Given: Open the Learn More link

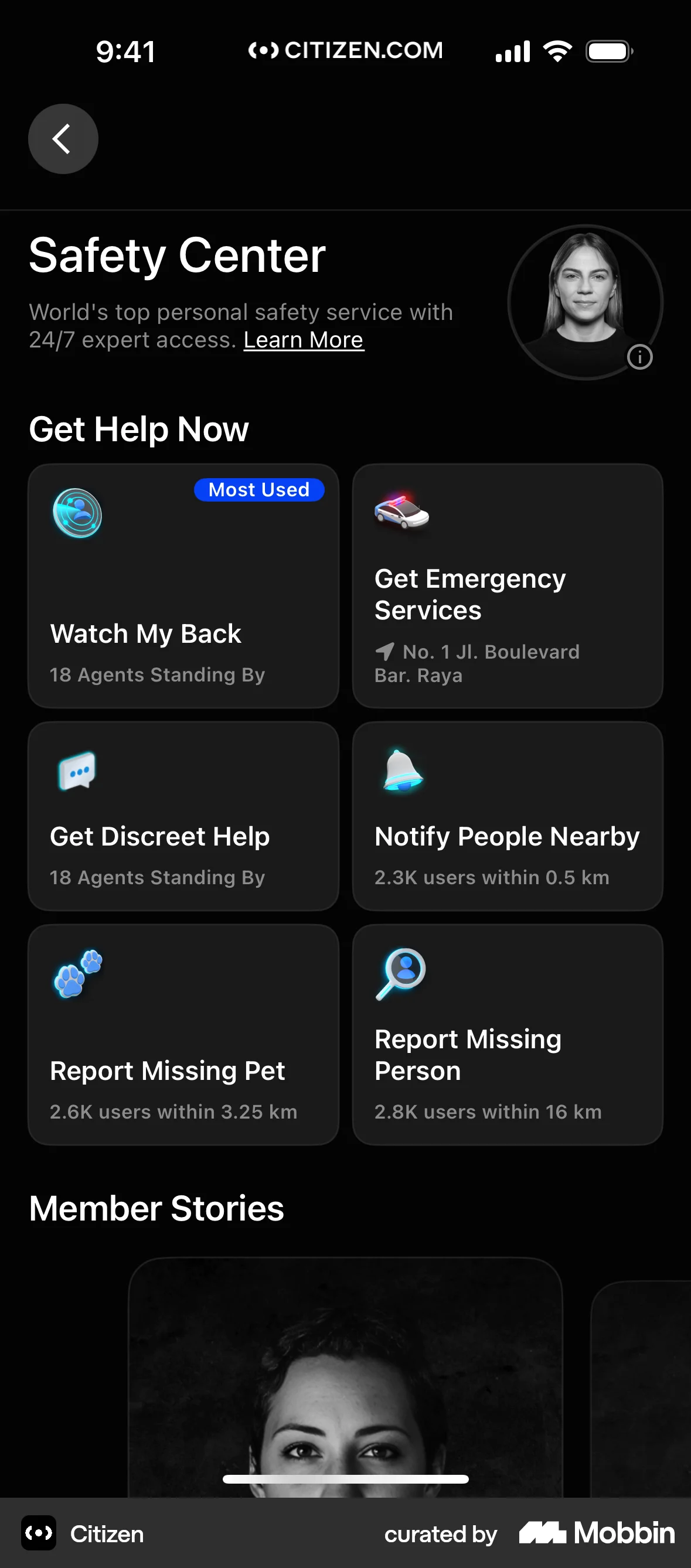Looking at the screenshot, I should (302, 340).
